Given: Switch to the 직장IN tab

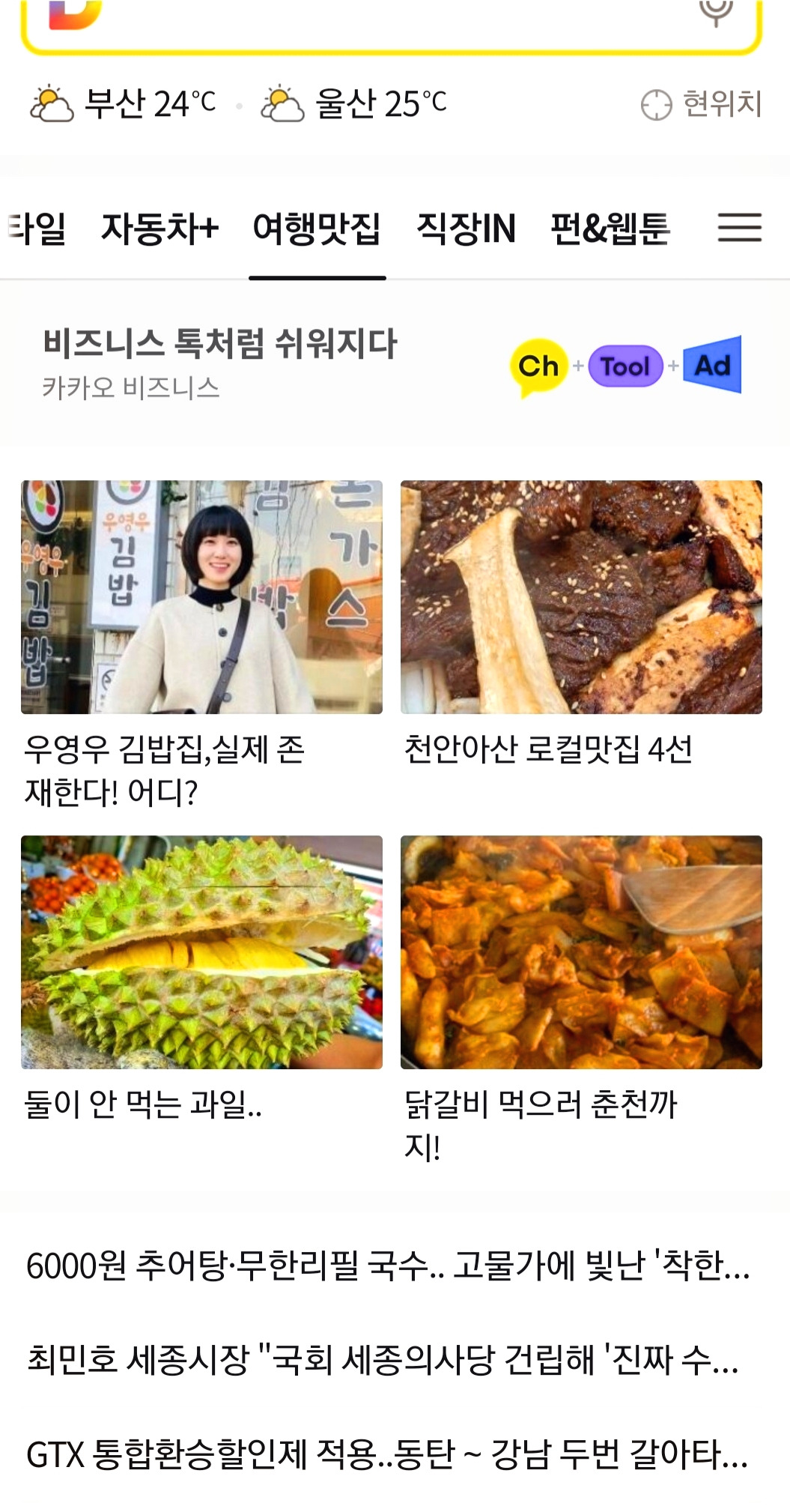Looking at the screenshot, I should coord(466,229).
